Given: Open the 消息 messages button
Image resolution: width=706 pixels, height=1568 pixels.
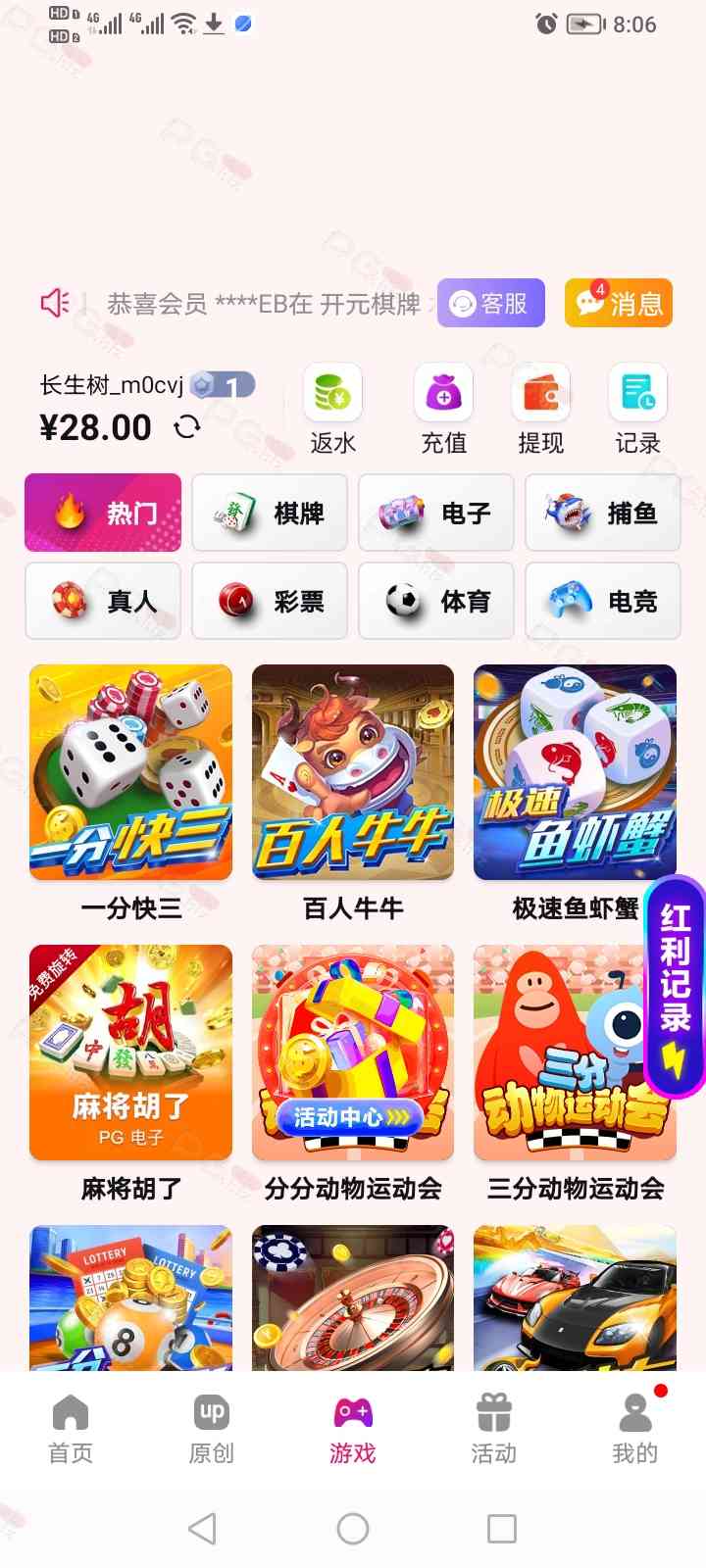Looking at the screenshot, I should (618, 303).
